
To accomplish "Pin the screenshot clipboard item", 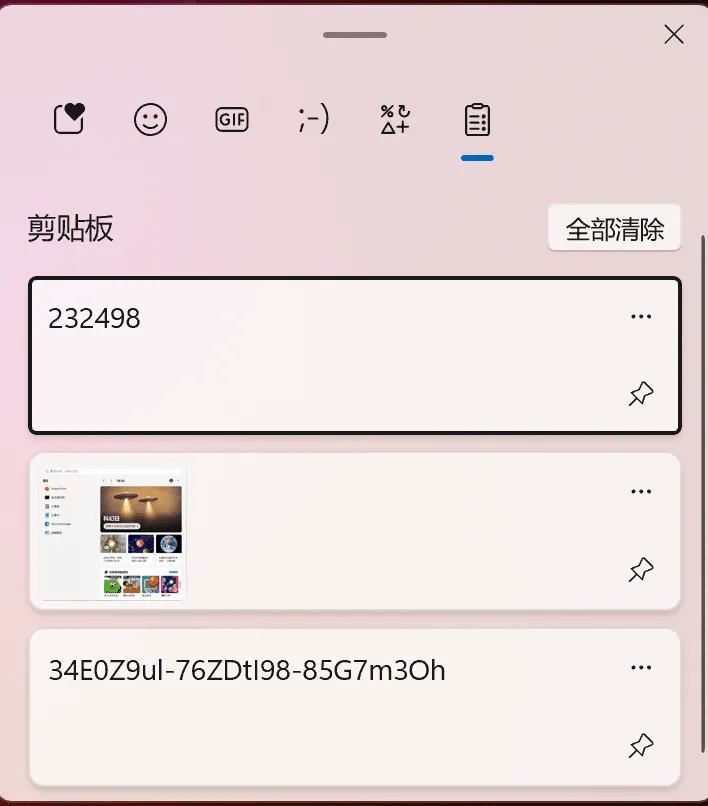I will [641, 570].
